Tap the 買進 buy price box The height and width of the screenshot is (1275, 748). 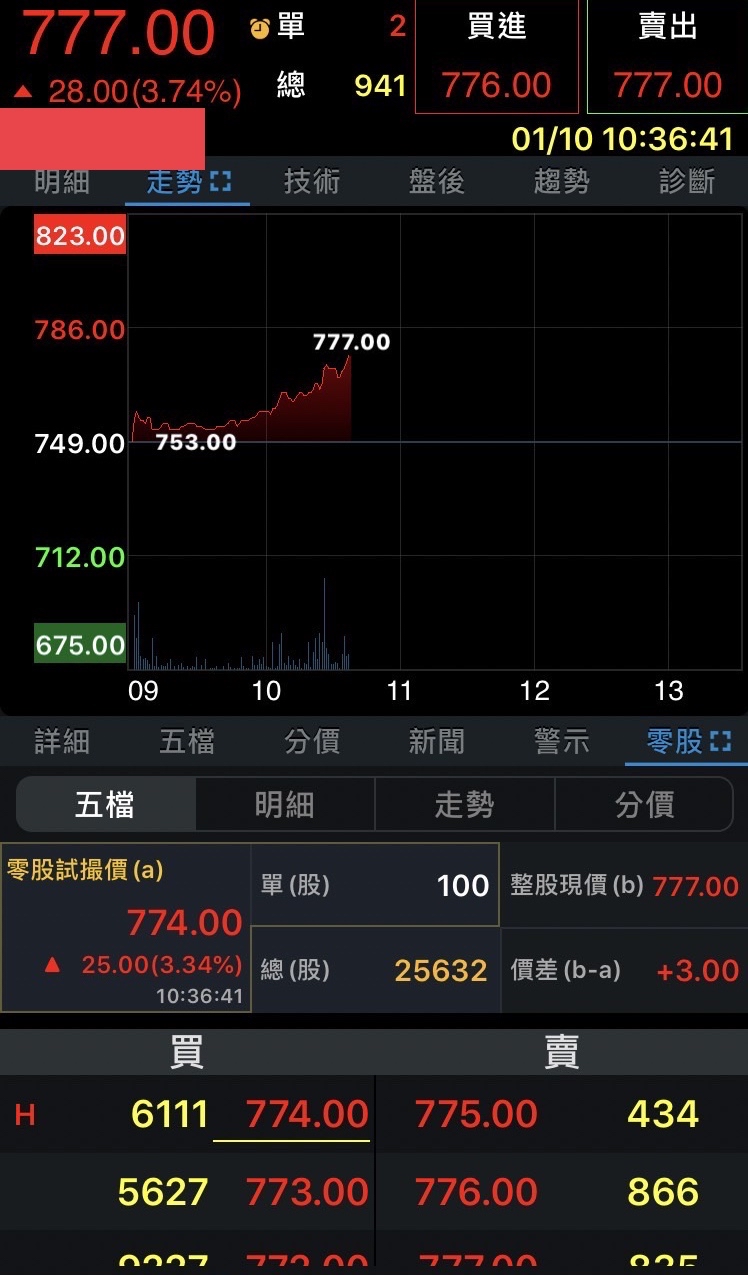[497, 58]
